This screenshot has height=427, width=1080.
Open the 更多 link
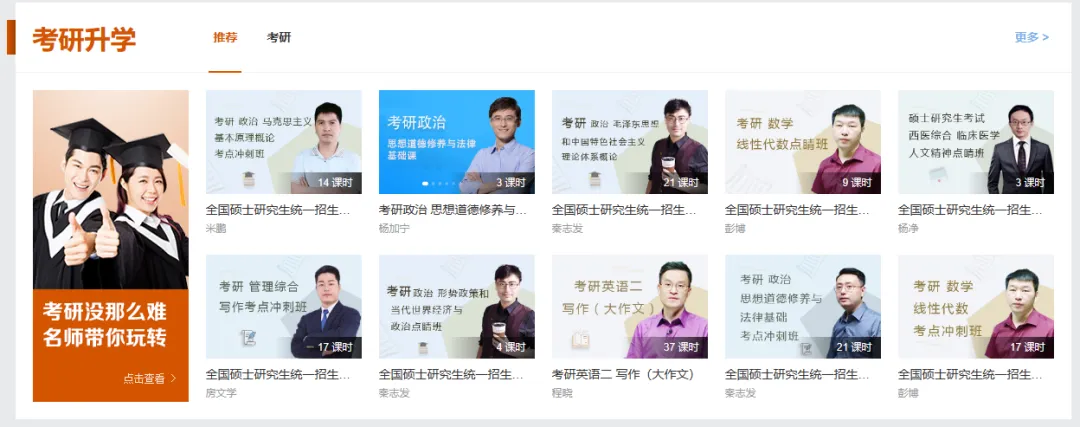pos(1031,37)
